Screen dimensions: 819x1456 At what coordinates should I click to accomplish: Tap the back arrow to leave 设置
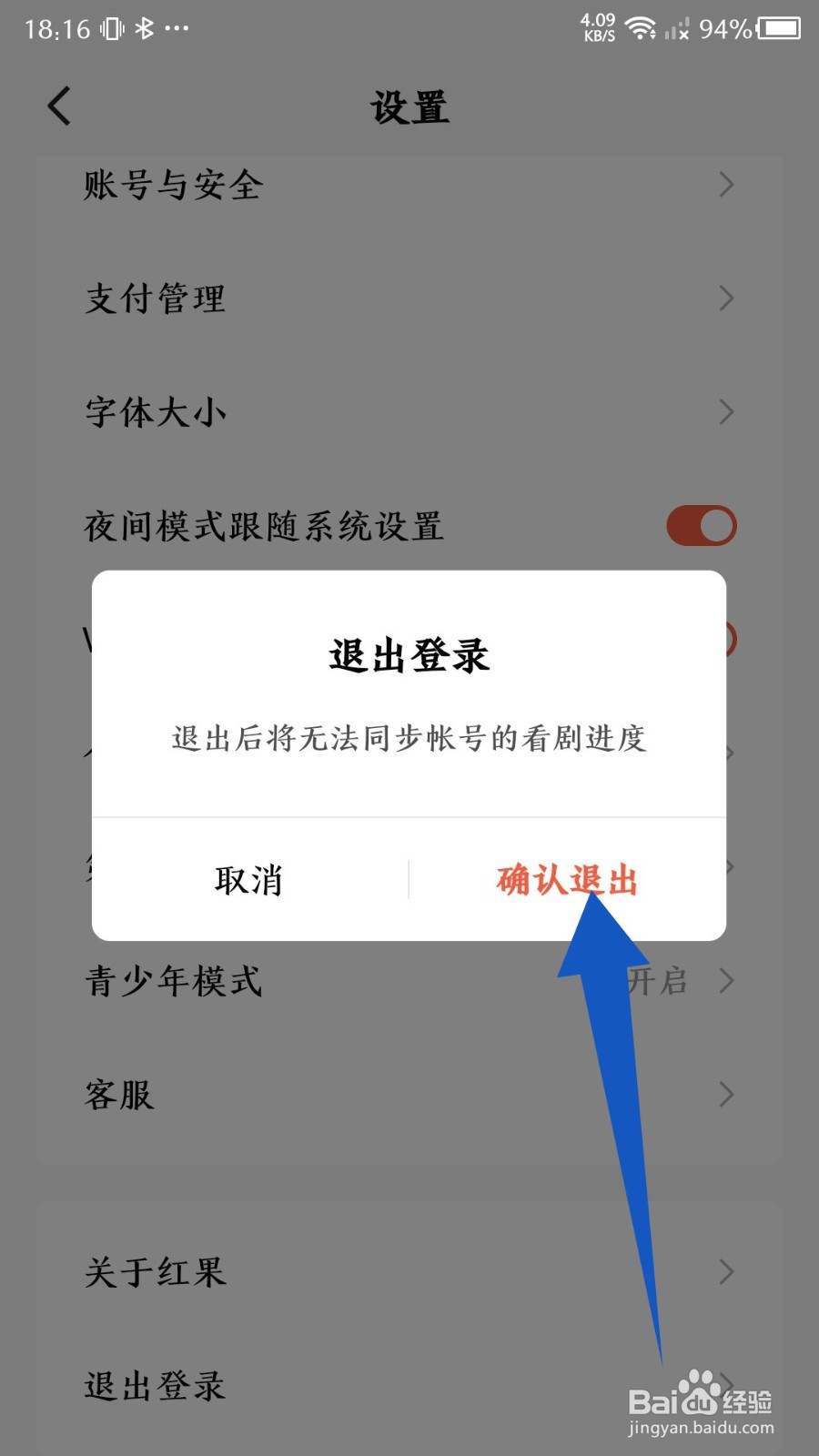(x=57, y=105)
